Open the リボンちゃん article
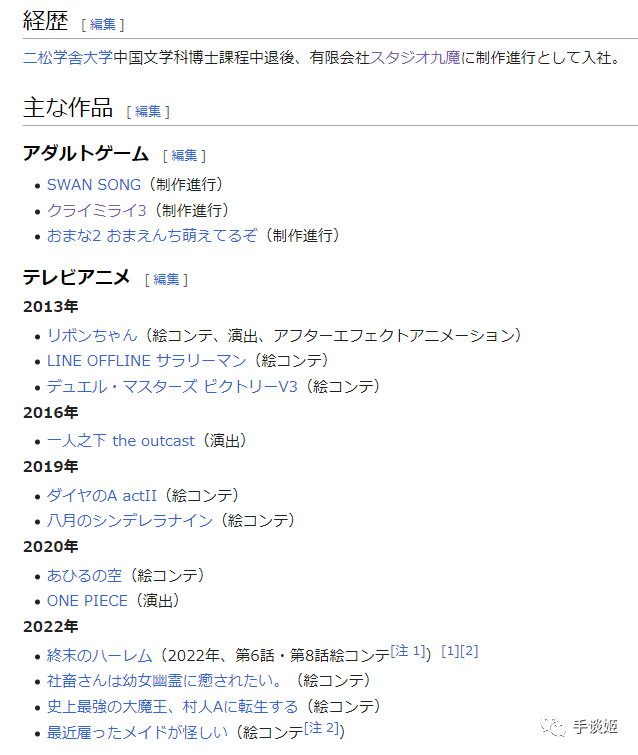The width and height of the screenshot is (638, 755). point(92,335)
